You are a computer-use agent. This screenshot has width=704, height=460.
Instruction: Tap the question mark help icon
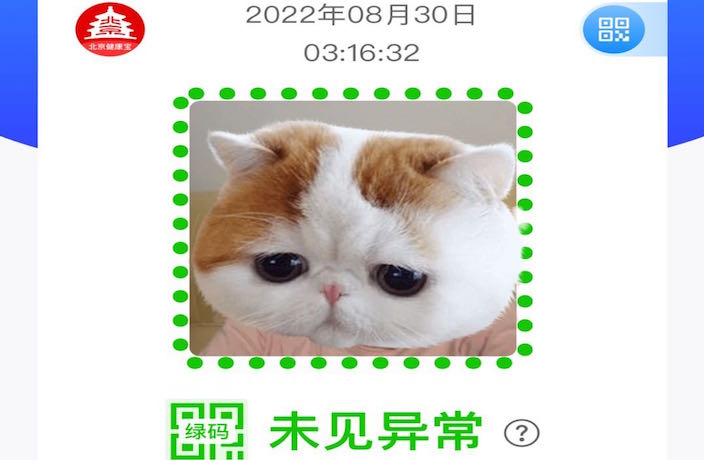(521, 432)
